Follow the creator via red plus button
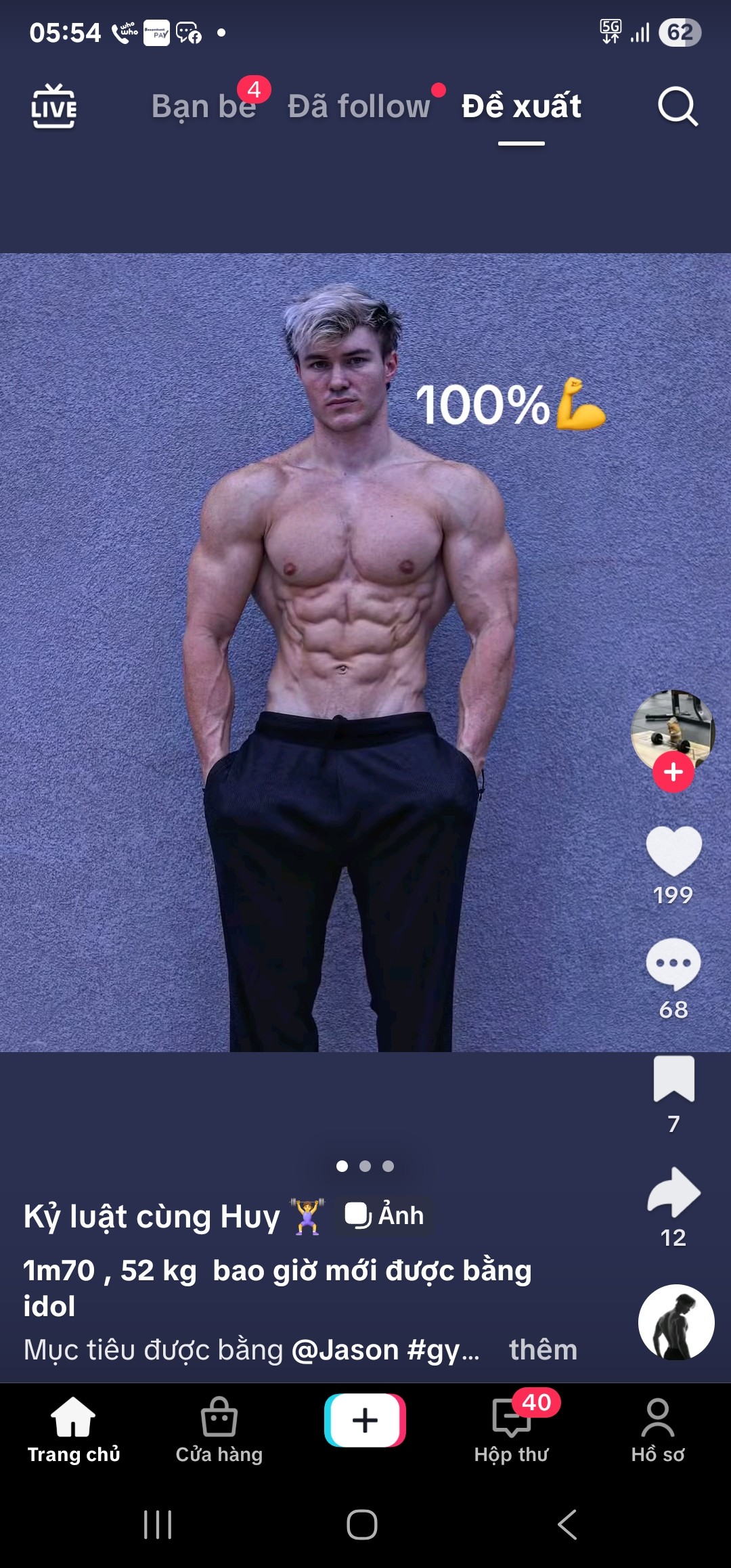Viewport: 731px width, 1568px height. tap(673, 772)
